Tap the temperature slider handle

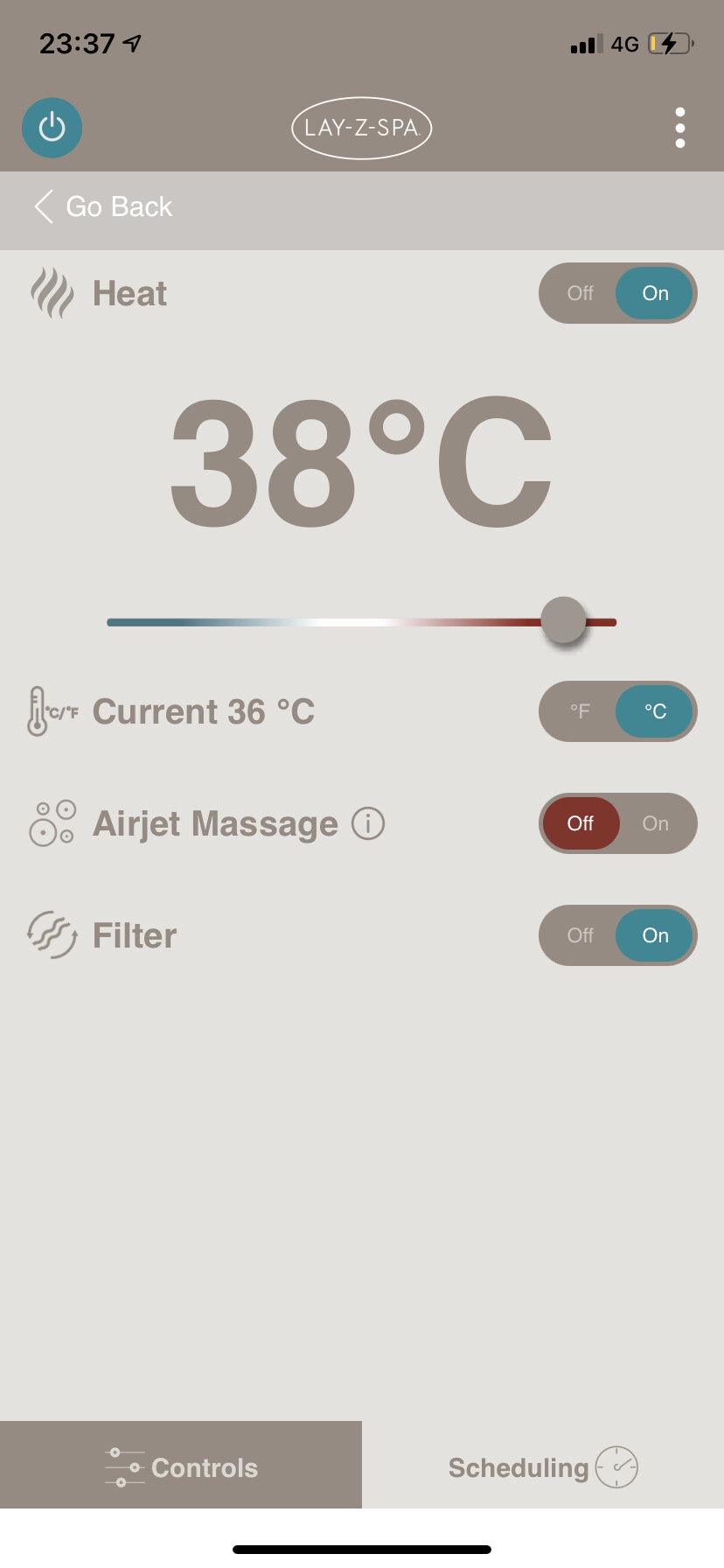[x=563, y=620]
